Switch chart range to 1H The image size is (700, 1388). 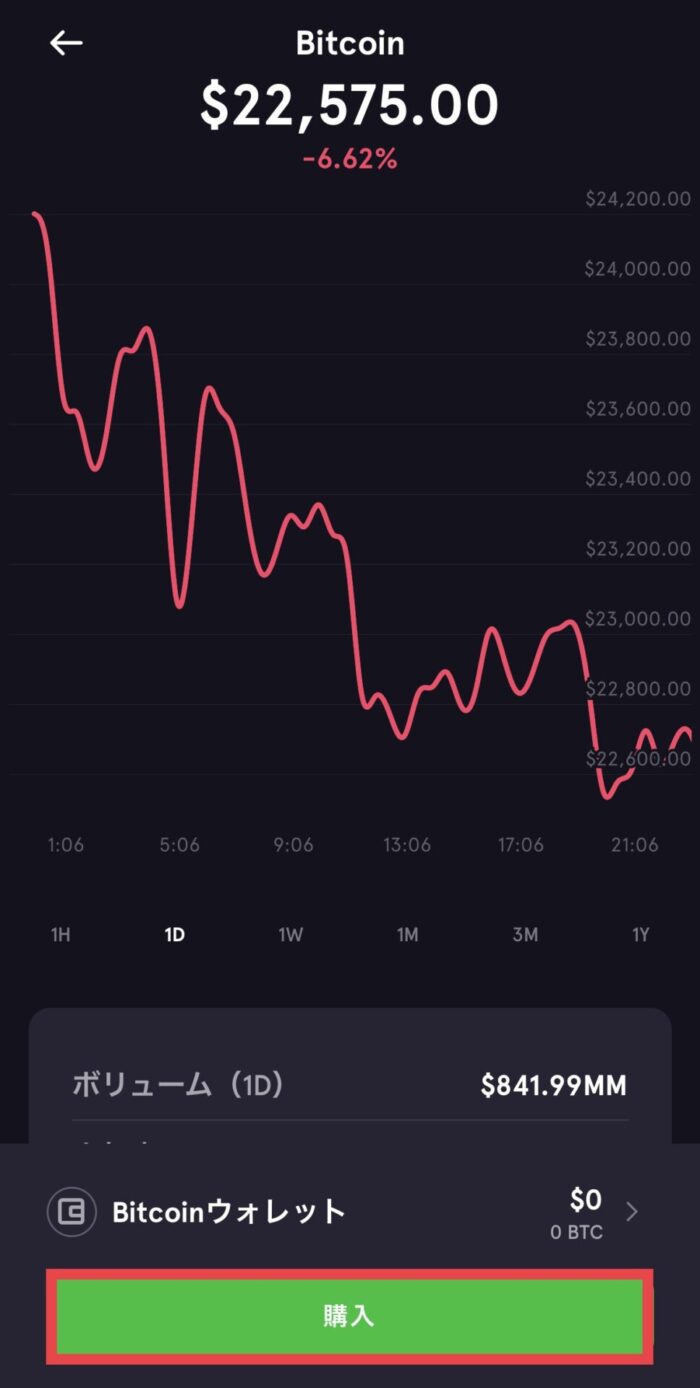[60, 935]
